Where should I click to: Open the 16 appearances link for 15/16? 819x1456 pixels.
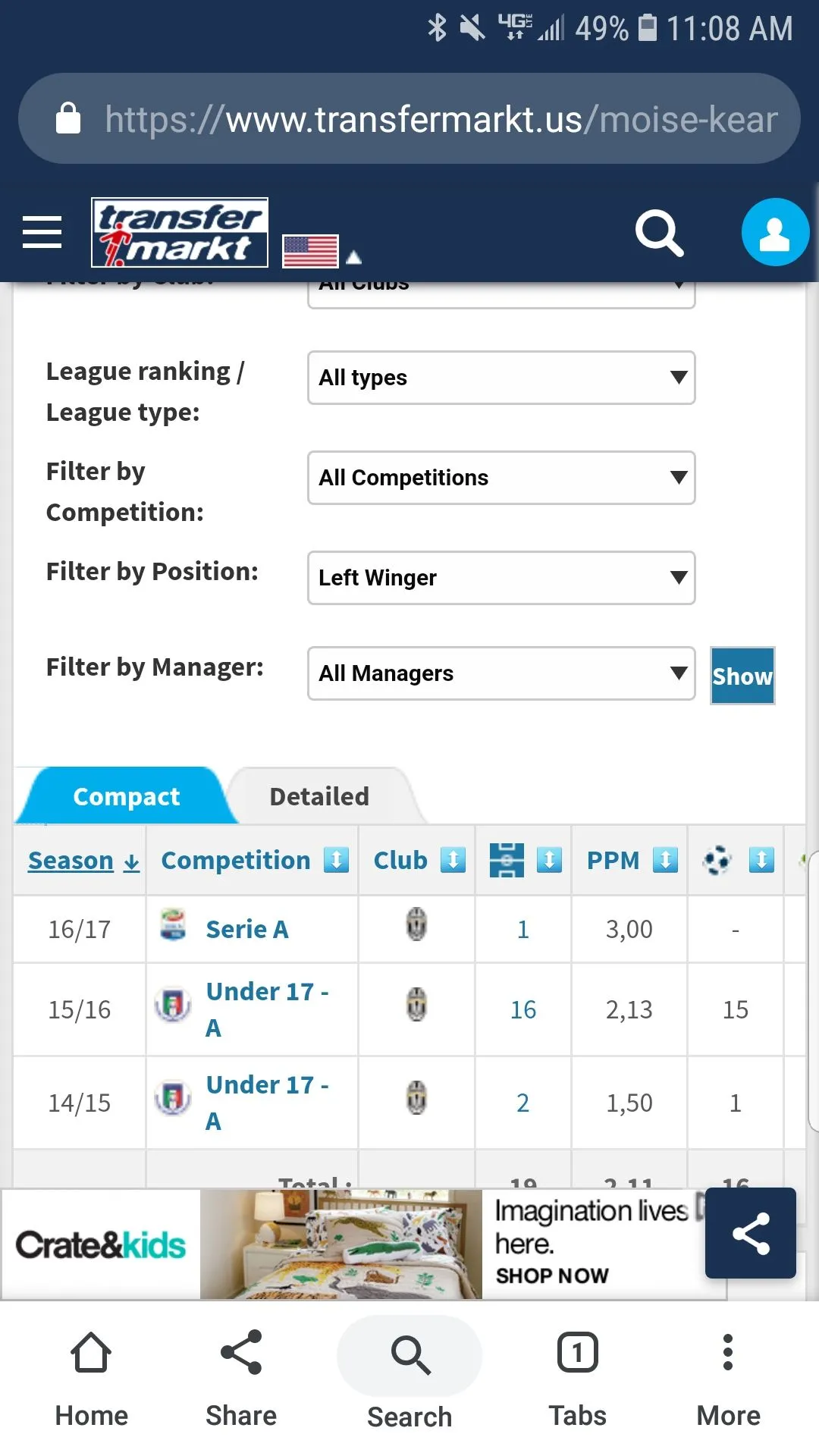click(522, 1009)
